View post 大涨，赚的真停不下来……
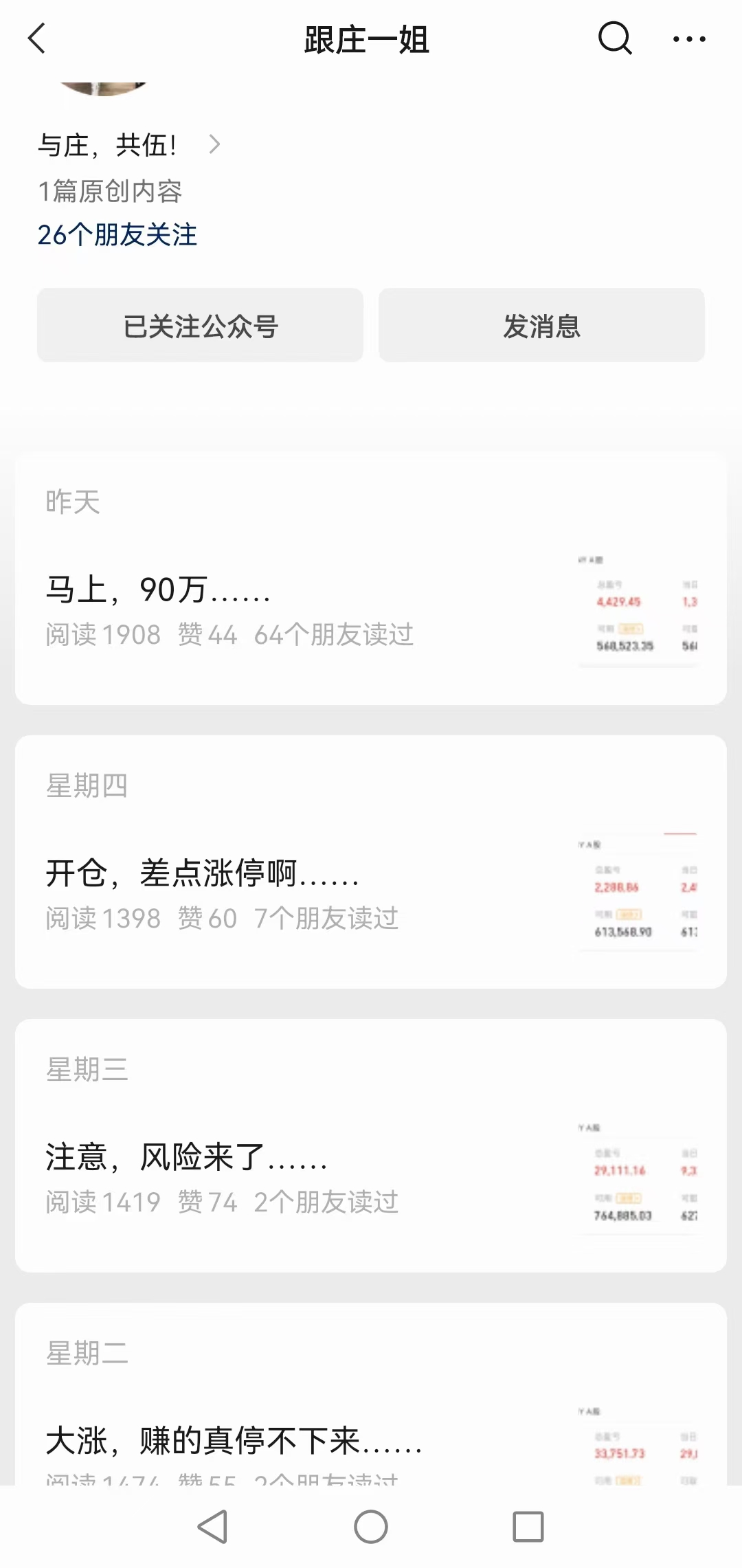 234,1440
